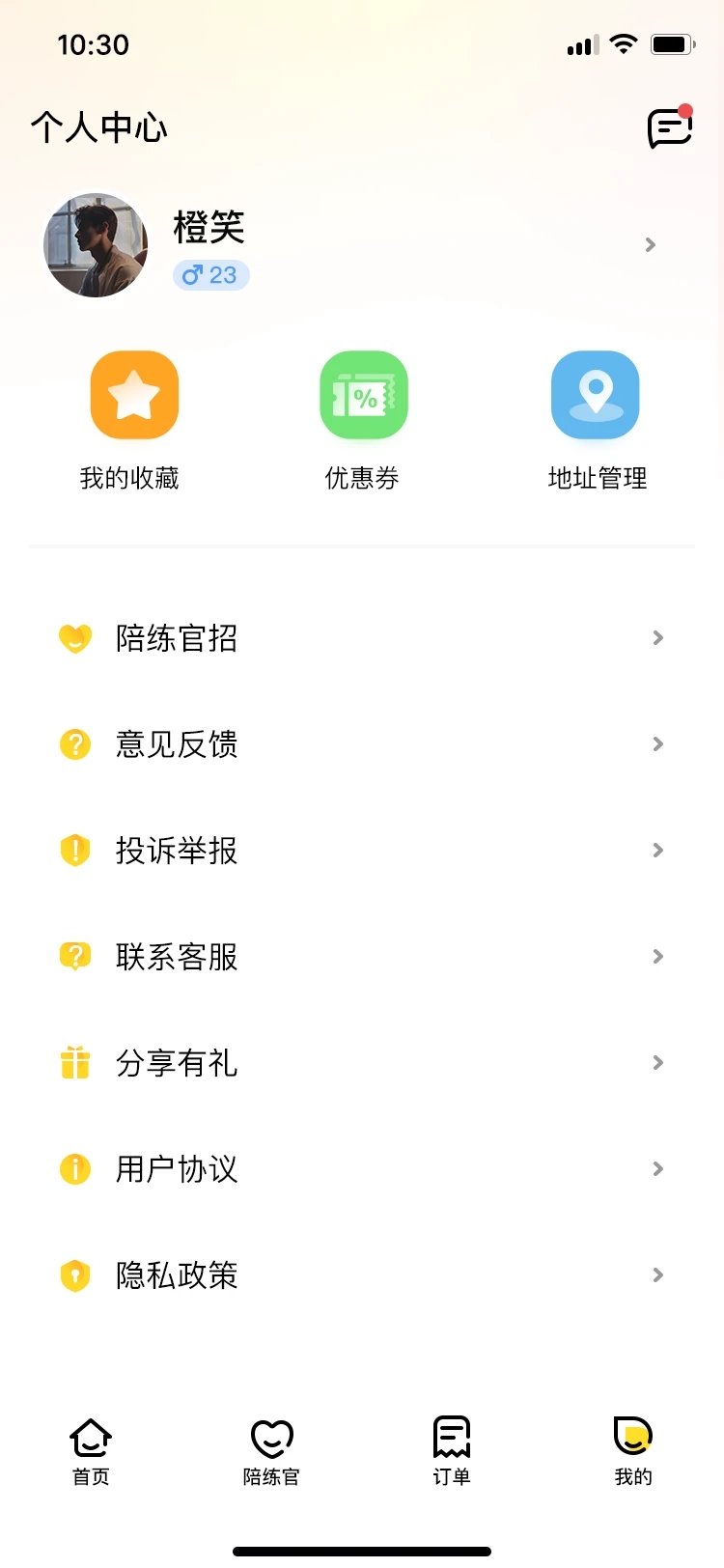
Task: Click the 分享有礼 gift icon
Action: click(x=74, y=1063)
